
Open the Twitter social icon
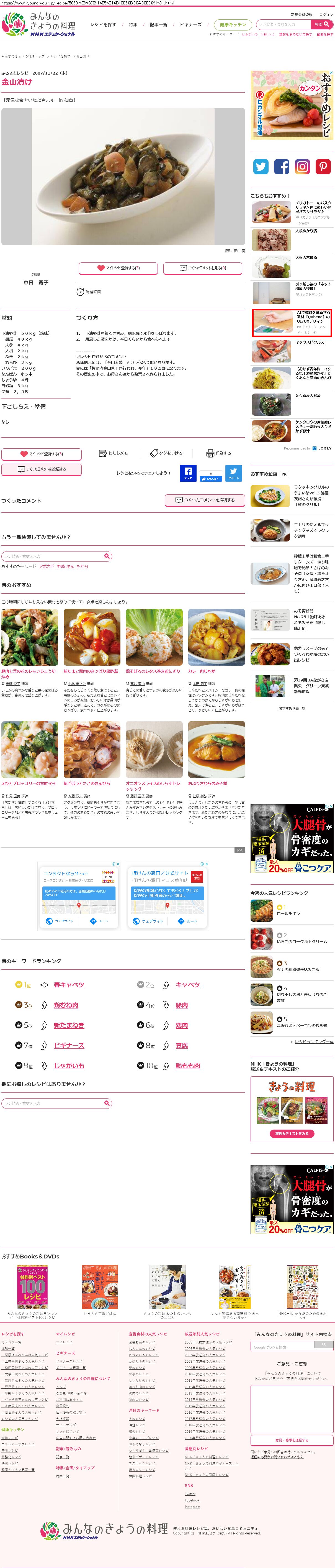click(x=261, y=167)
